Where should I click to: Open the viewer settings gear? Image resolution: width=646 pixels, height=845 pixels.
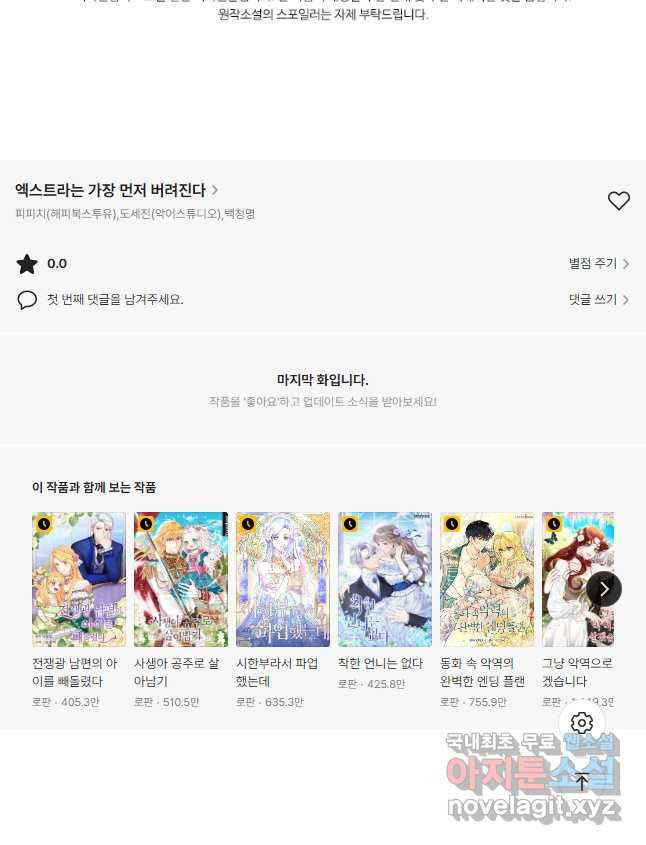[x=582, y=723]
